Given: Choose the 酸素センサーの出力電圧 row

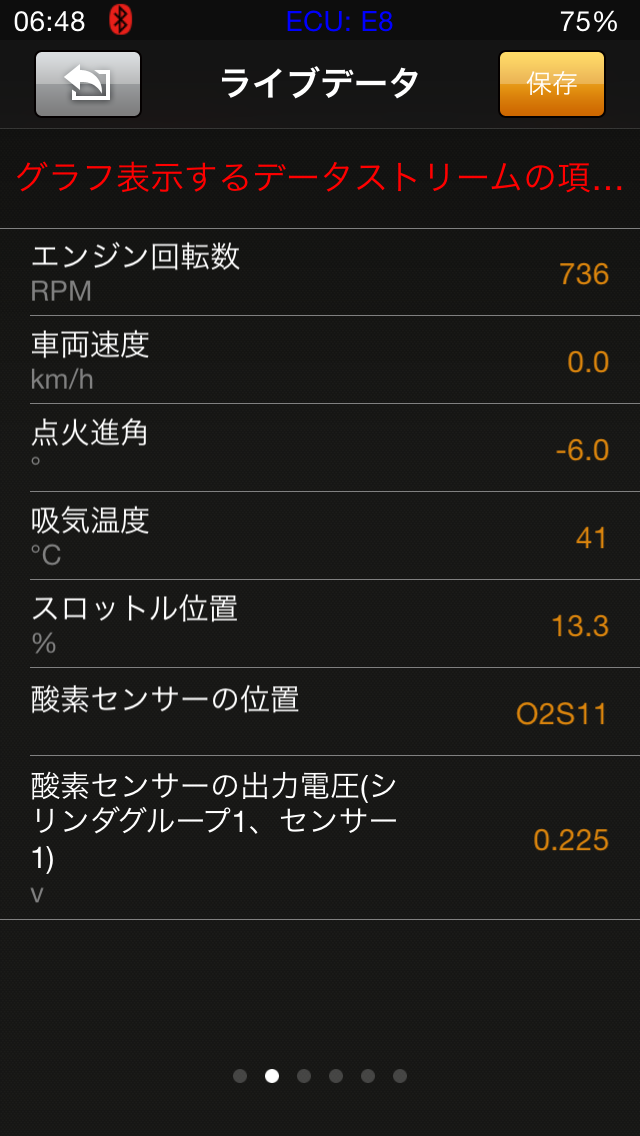Looking at the screenshot, I should (320, 838).
